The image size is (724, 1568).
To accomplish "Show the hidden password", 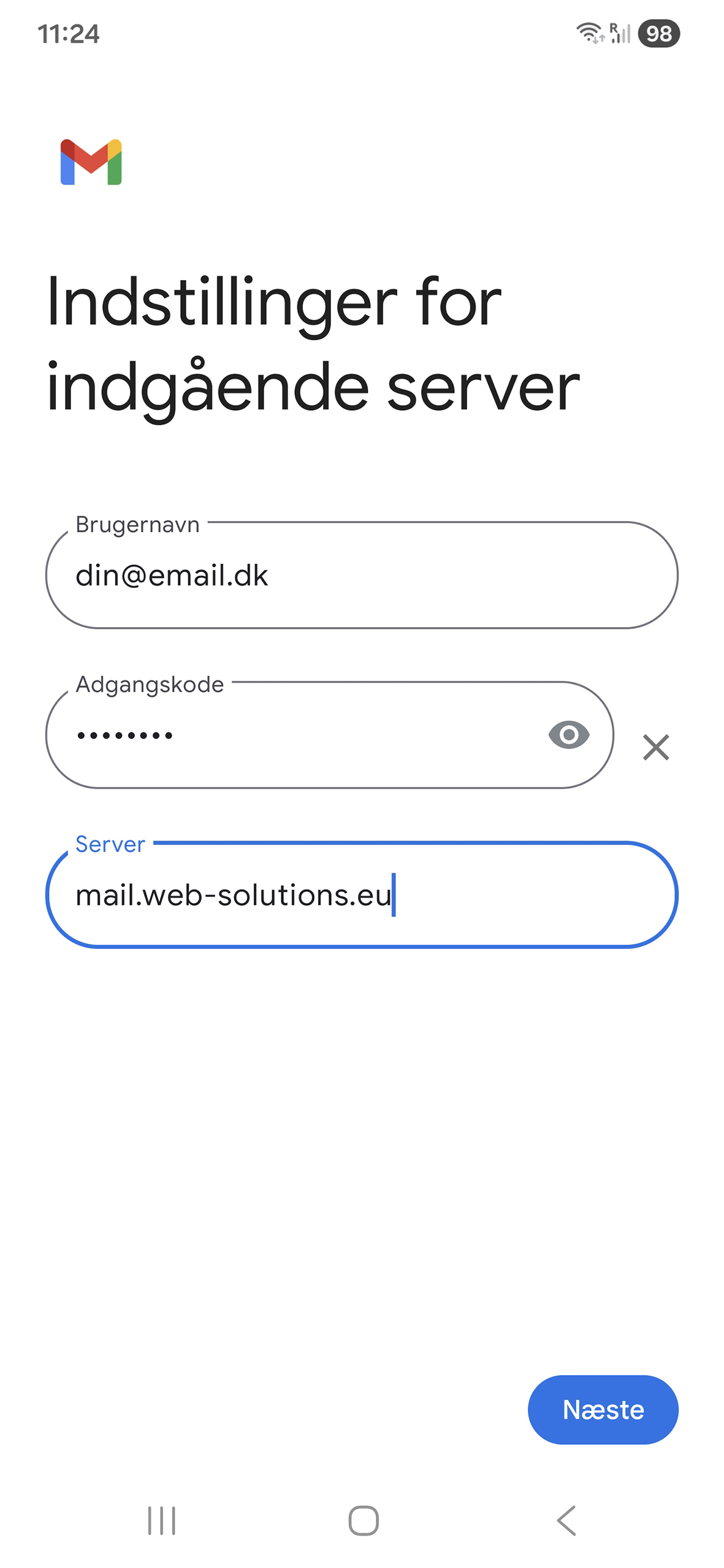I will pos(568,734).
